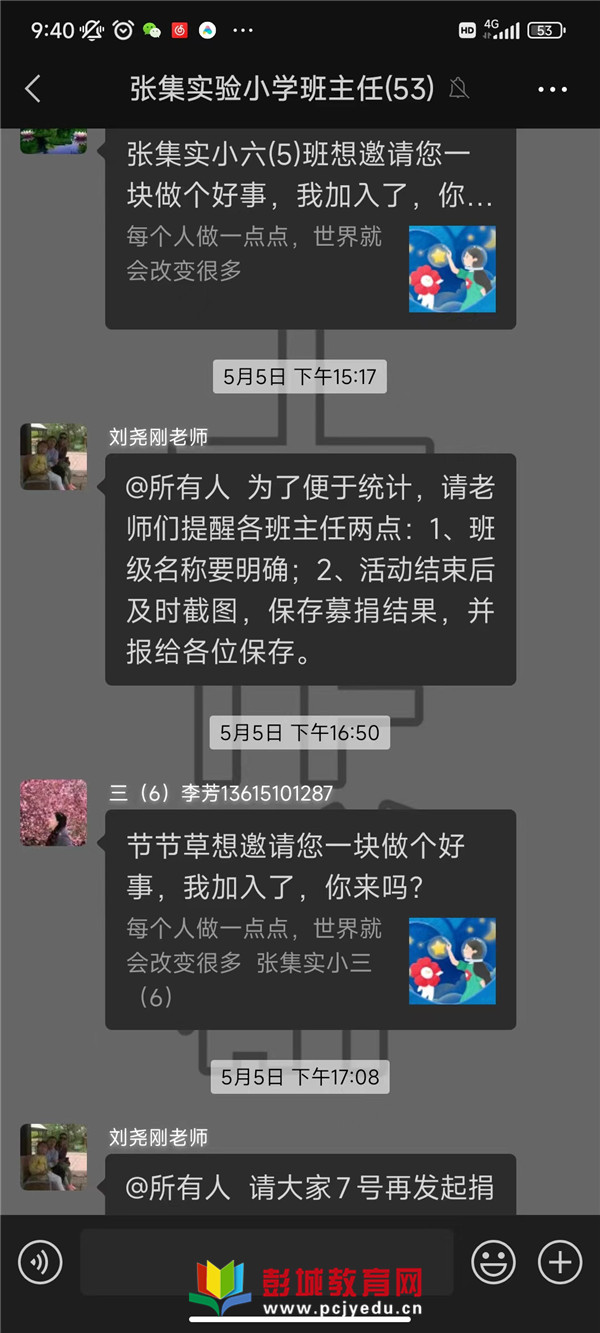Open the plus attachment menu
600x1333 pixels.
560,1262
